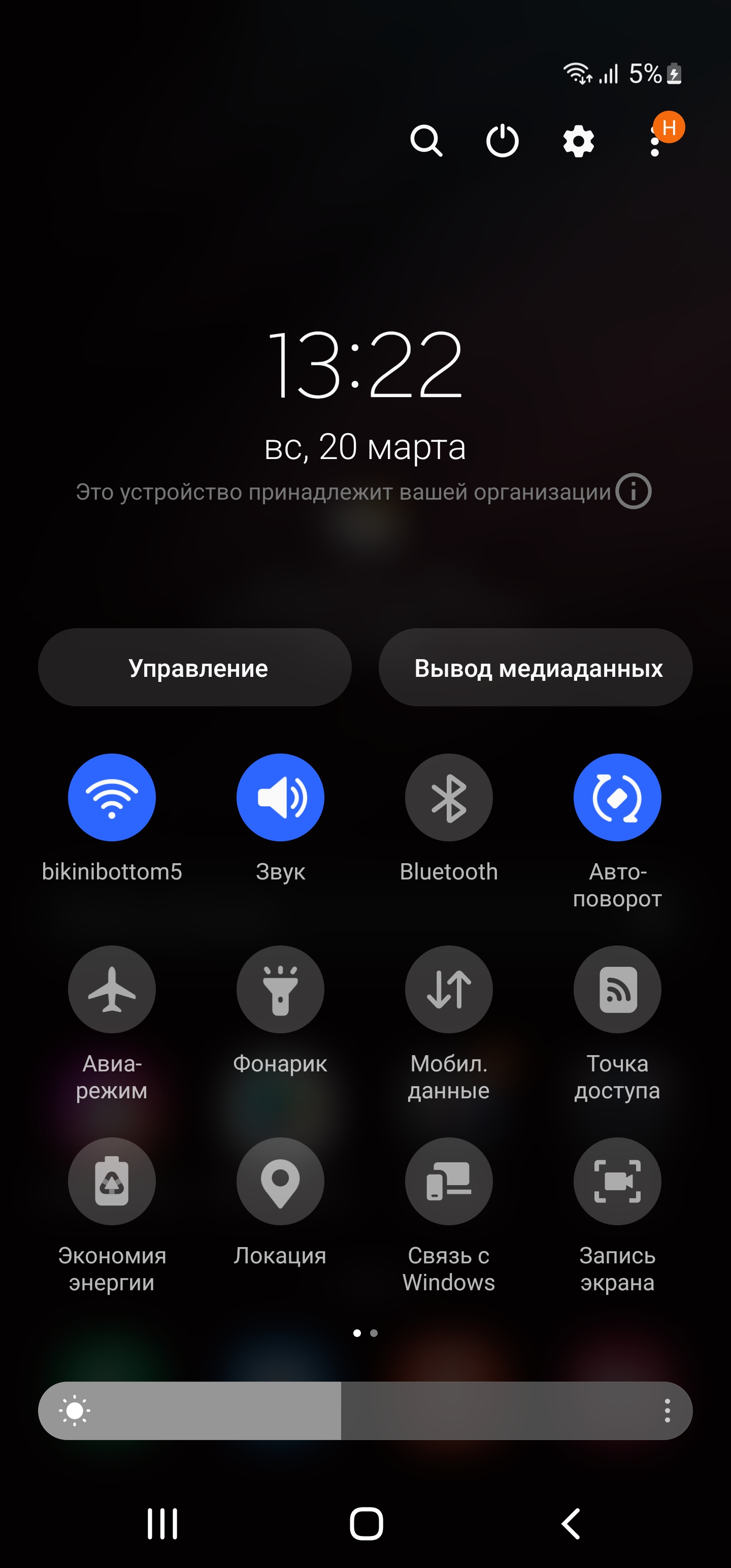The image size is (731, 1568).
Task: Start Запись экрана screen recording
Action: click(x=617, y=1181)
